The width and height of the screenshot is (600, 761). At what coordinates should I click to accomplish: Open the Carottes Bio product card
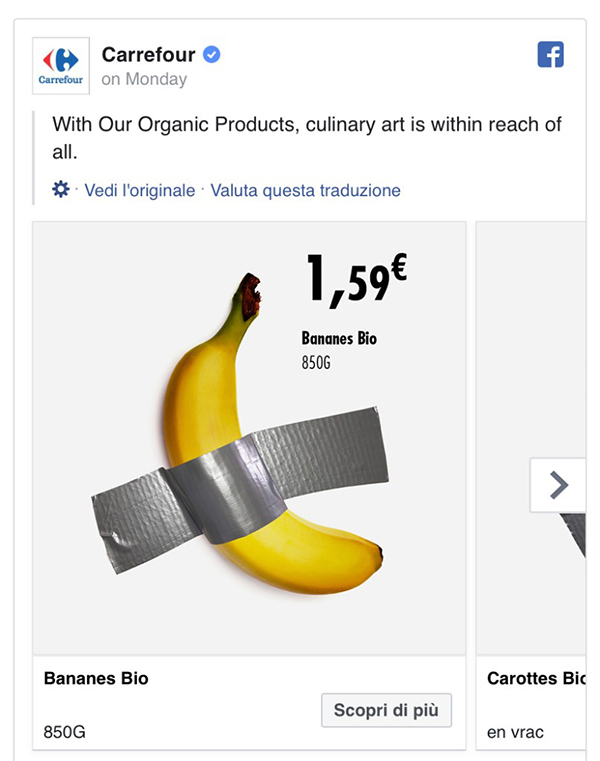click(535, 679)
